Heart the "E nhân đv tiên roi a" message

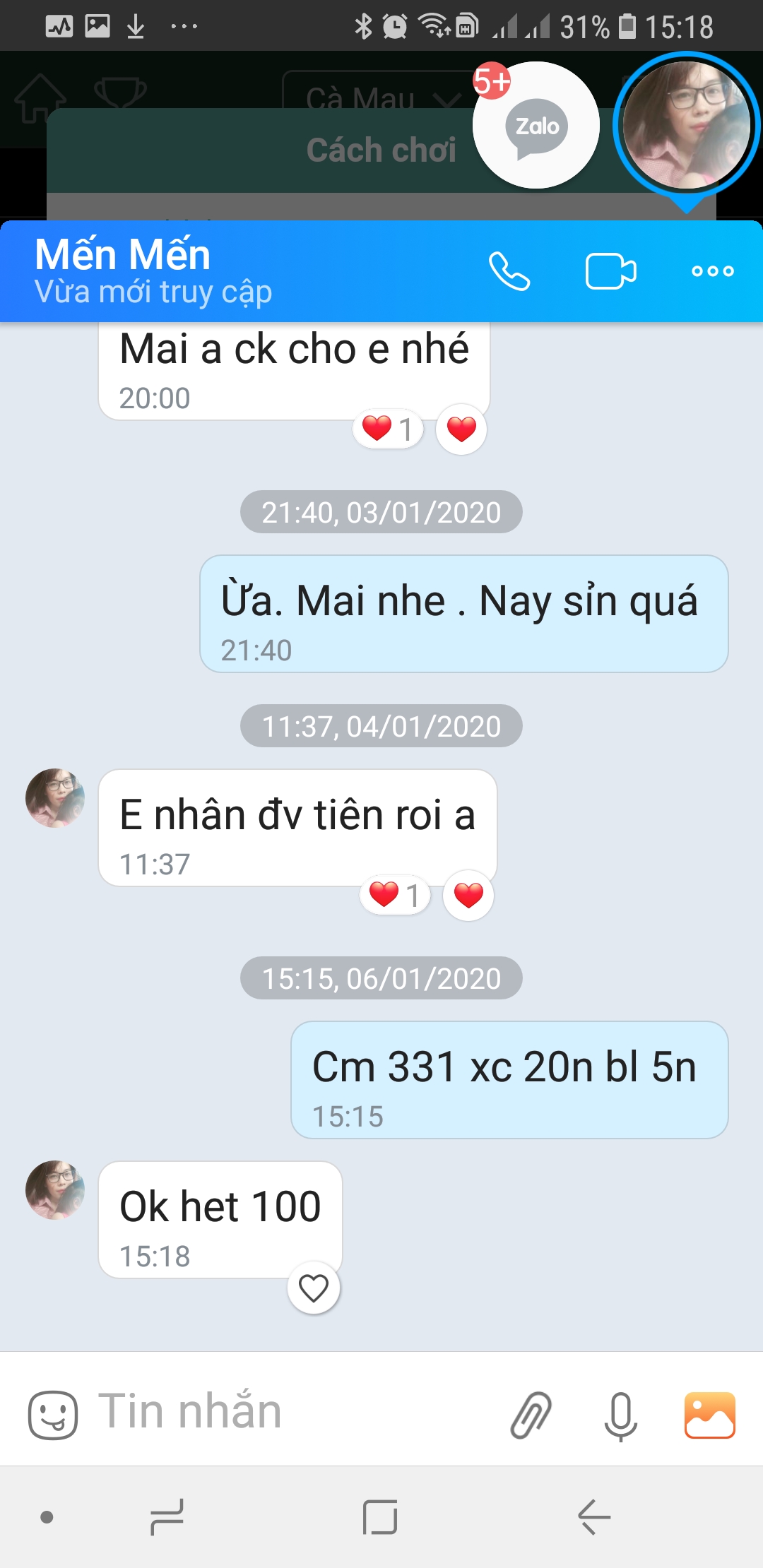pyautogui.click(x=468, y=895)
